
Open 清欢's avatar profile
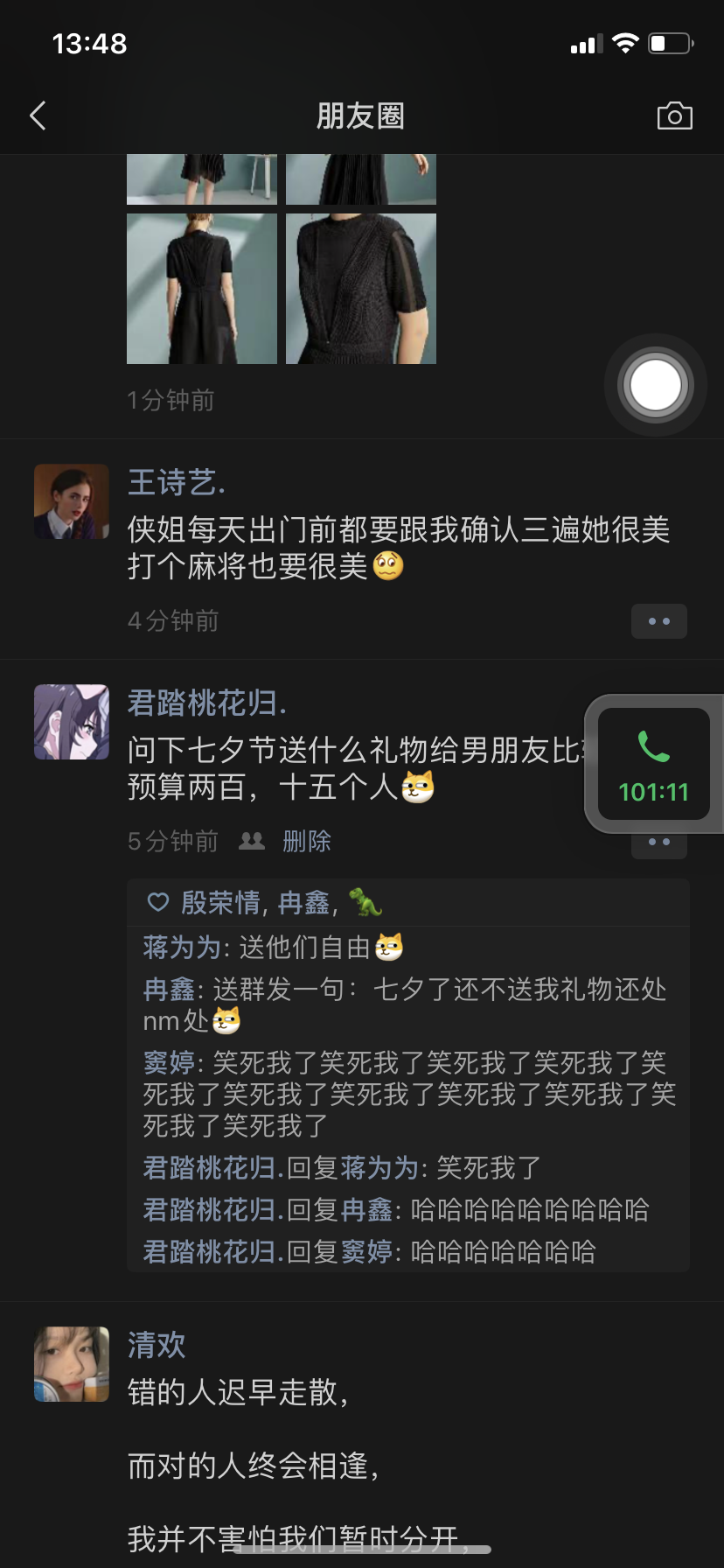pyautogui.click(x=72, y=1364)
